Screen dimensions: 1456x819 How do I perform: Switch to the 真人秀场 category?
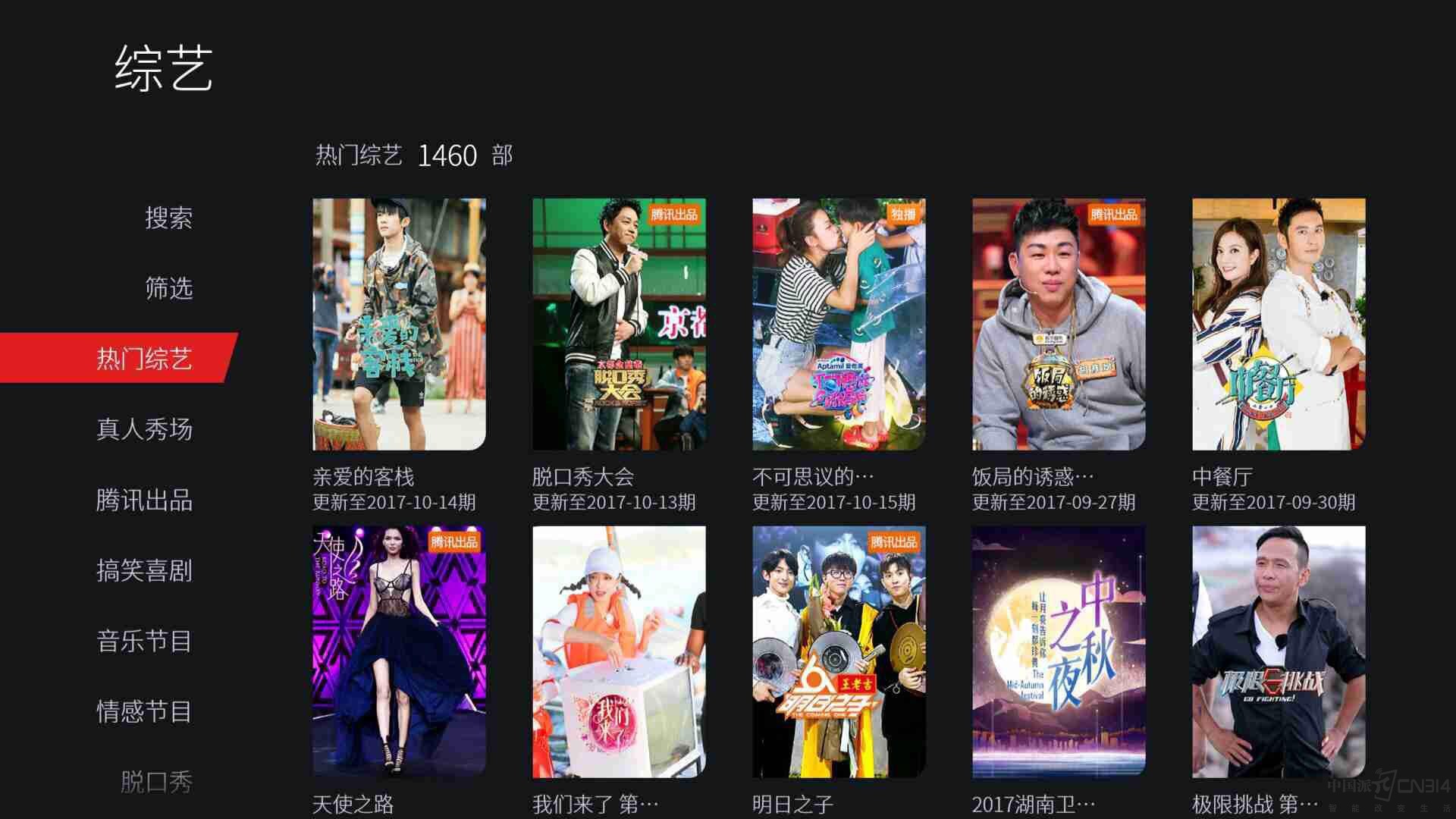click(x=144, y=429)
